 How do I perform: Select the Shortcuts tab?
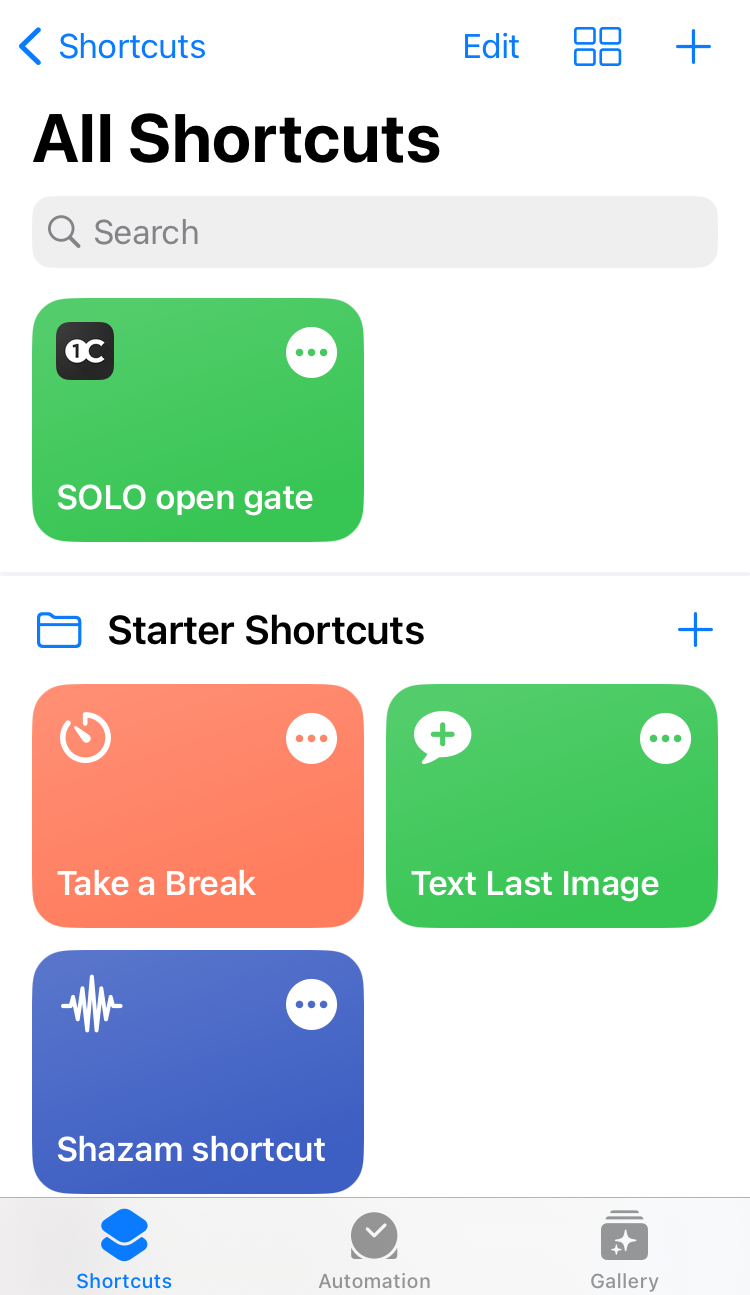tap(124, 1250)
